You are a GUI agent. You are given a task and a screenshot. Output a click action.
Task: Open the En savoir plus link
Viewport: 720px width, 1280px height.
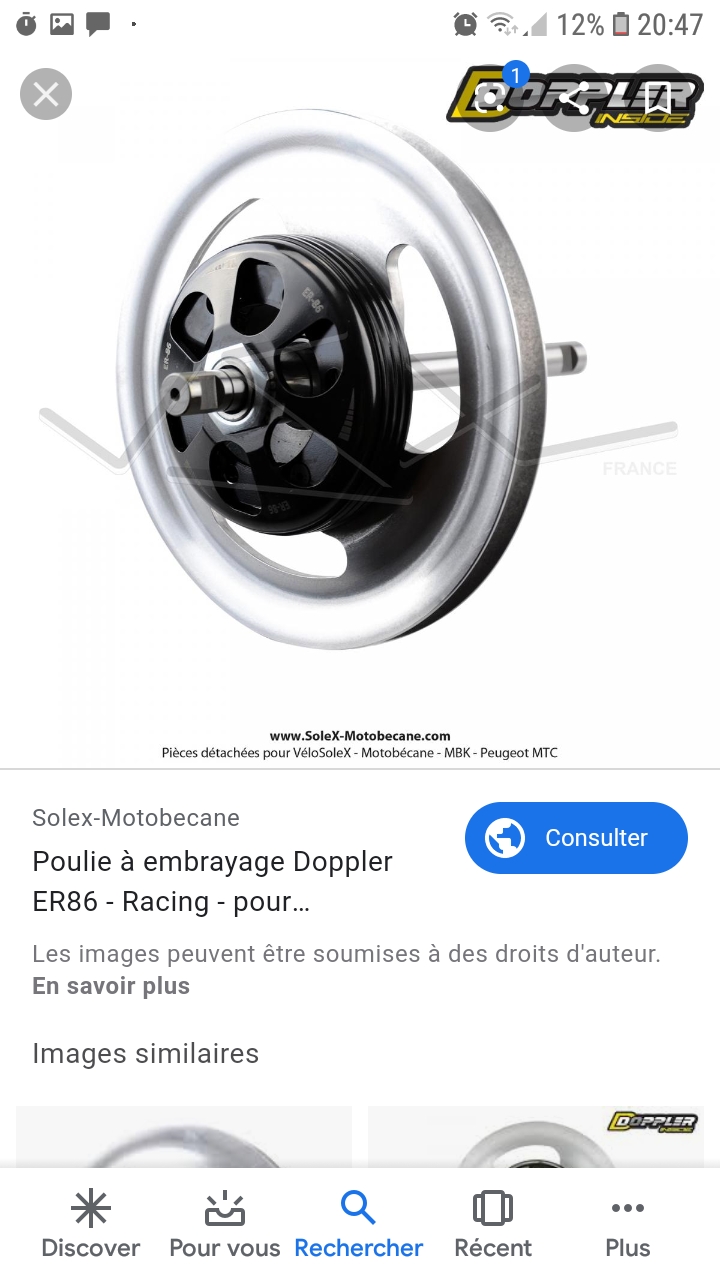111,986
